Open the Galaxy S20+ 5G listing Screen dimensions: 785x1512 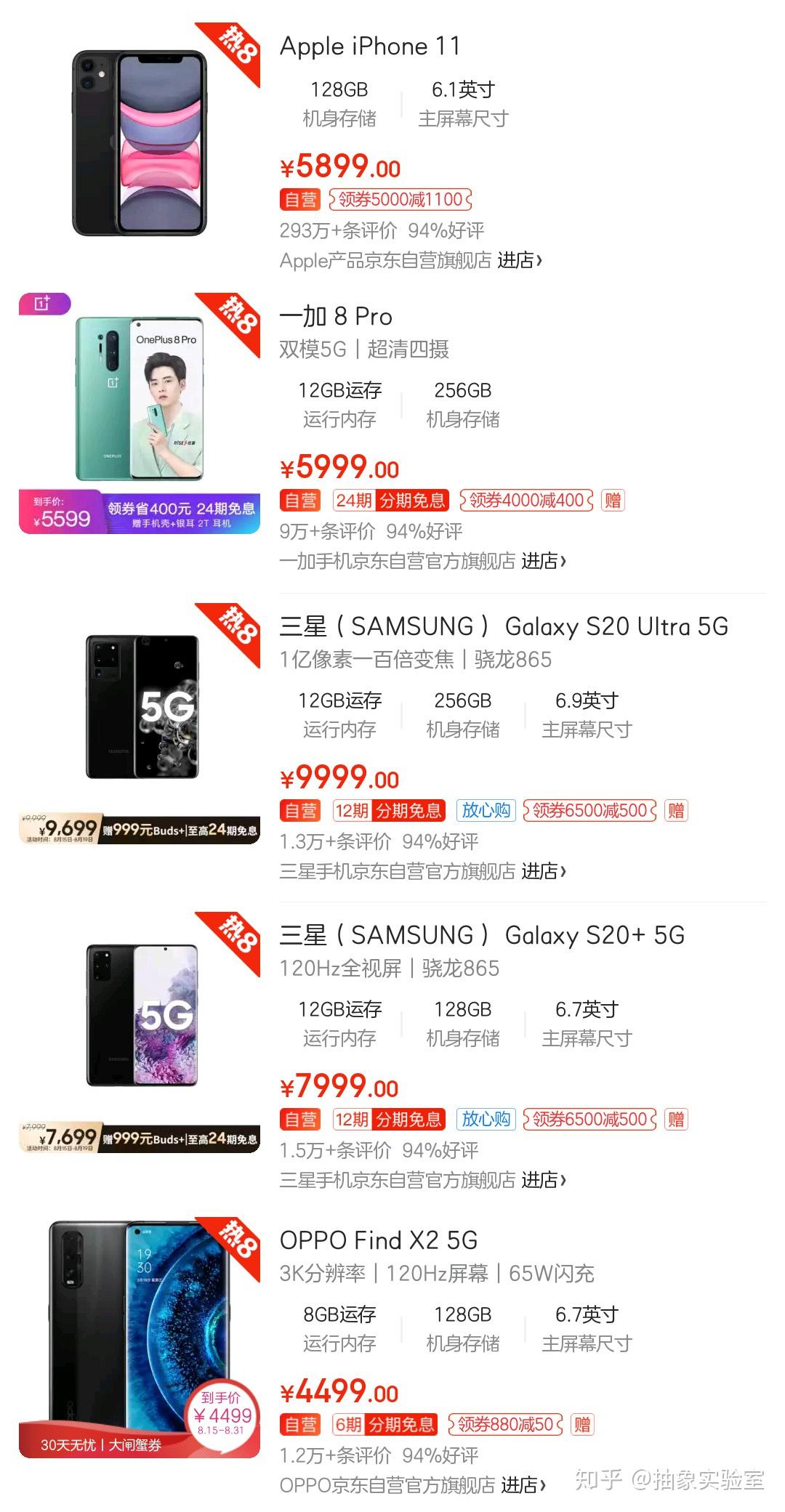[482, 935]
